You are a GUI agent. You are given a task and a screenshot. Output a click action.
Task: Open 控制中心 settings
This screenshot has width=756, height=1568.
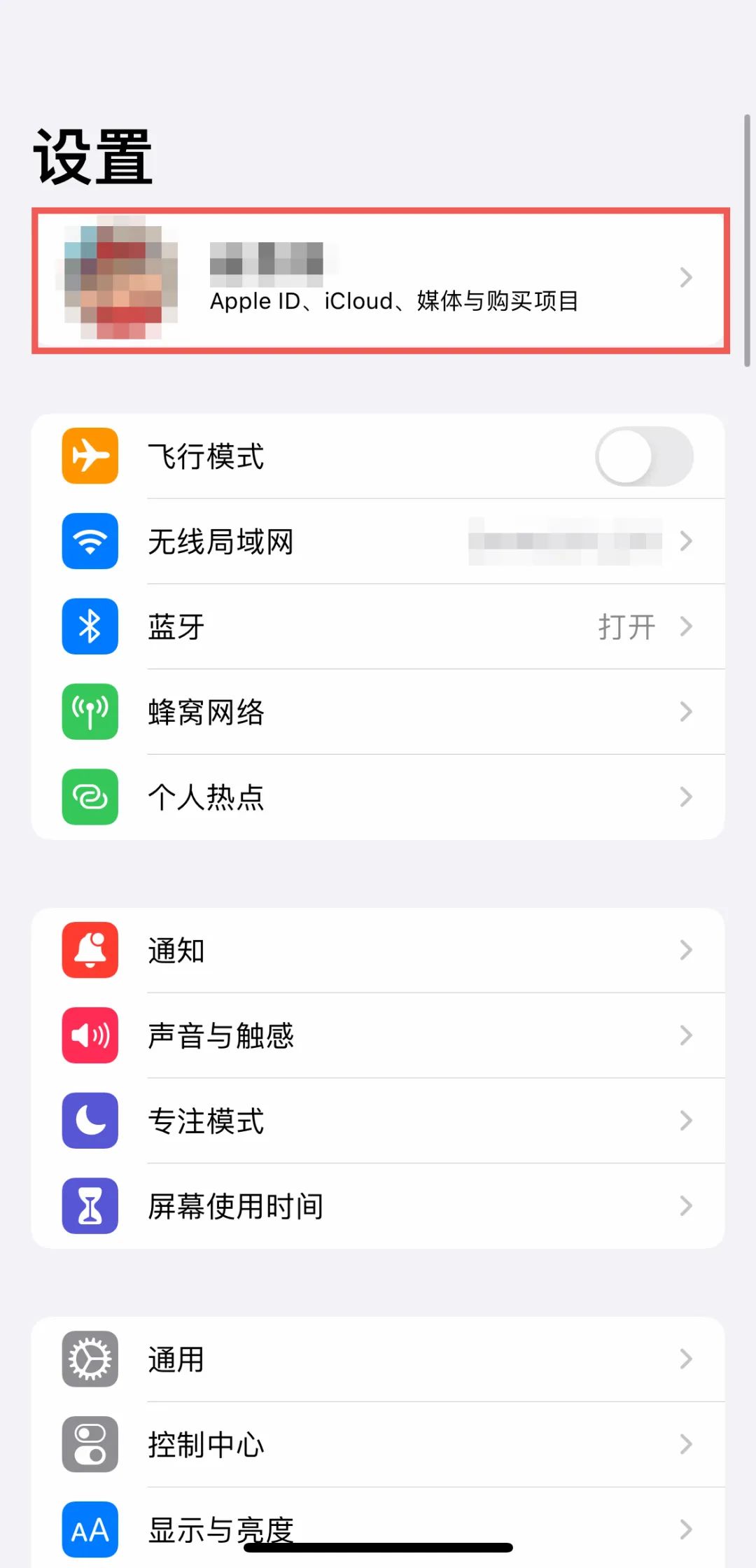click(378, 1445)
